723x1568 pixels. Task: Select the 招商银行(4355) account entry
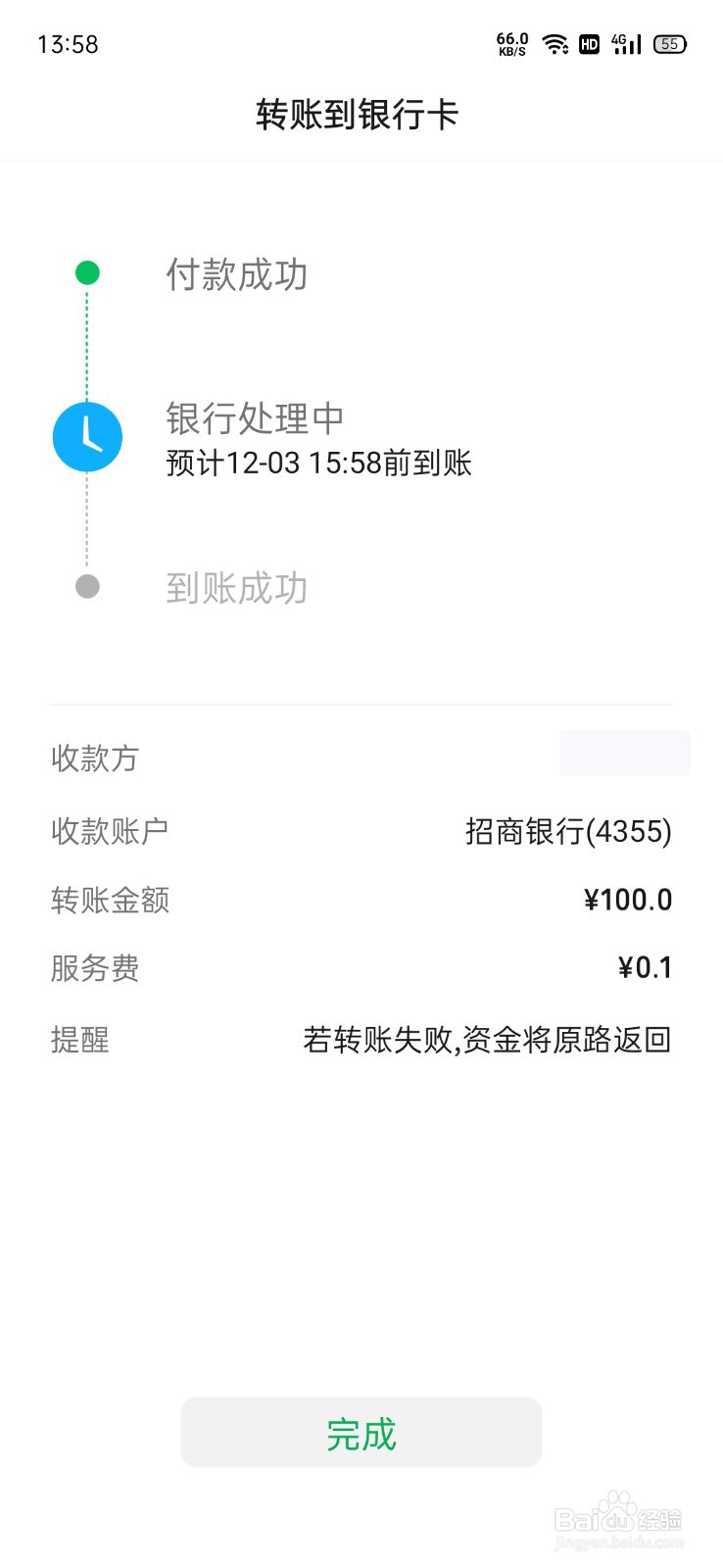click(x=566, y=831)
